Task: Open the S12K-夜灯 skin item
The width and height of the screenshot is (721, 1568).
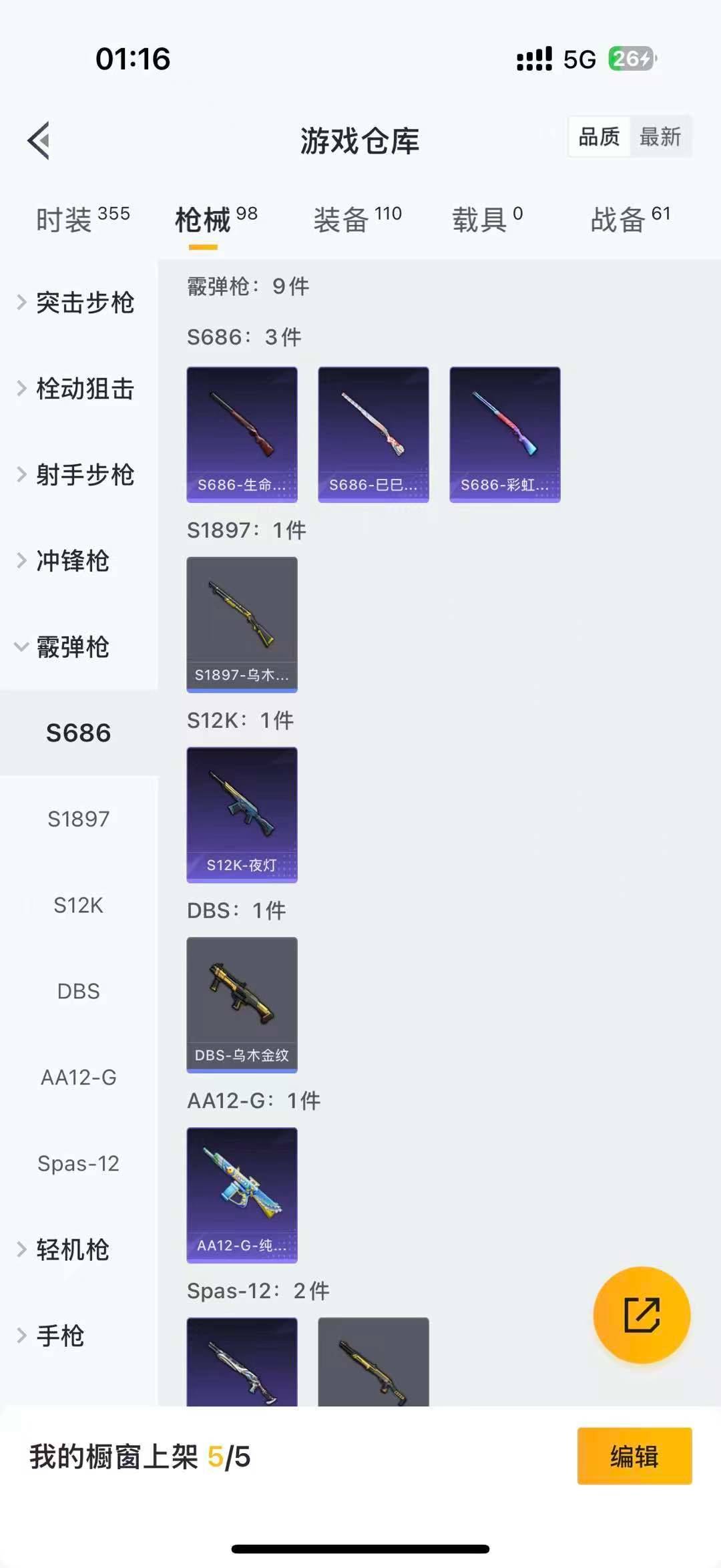Action: point(242,815)
